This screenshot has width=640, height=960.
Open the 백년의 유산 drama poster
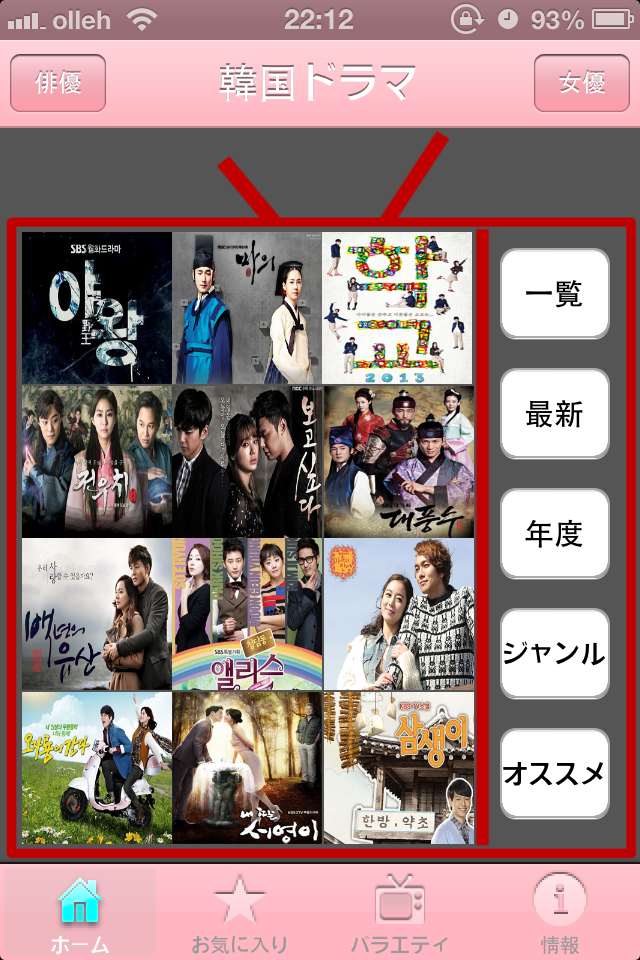tap(97, 614)
